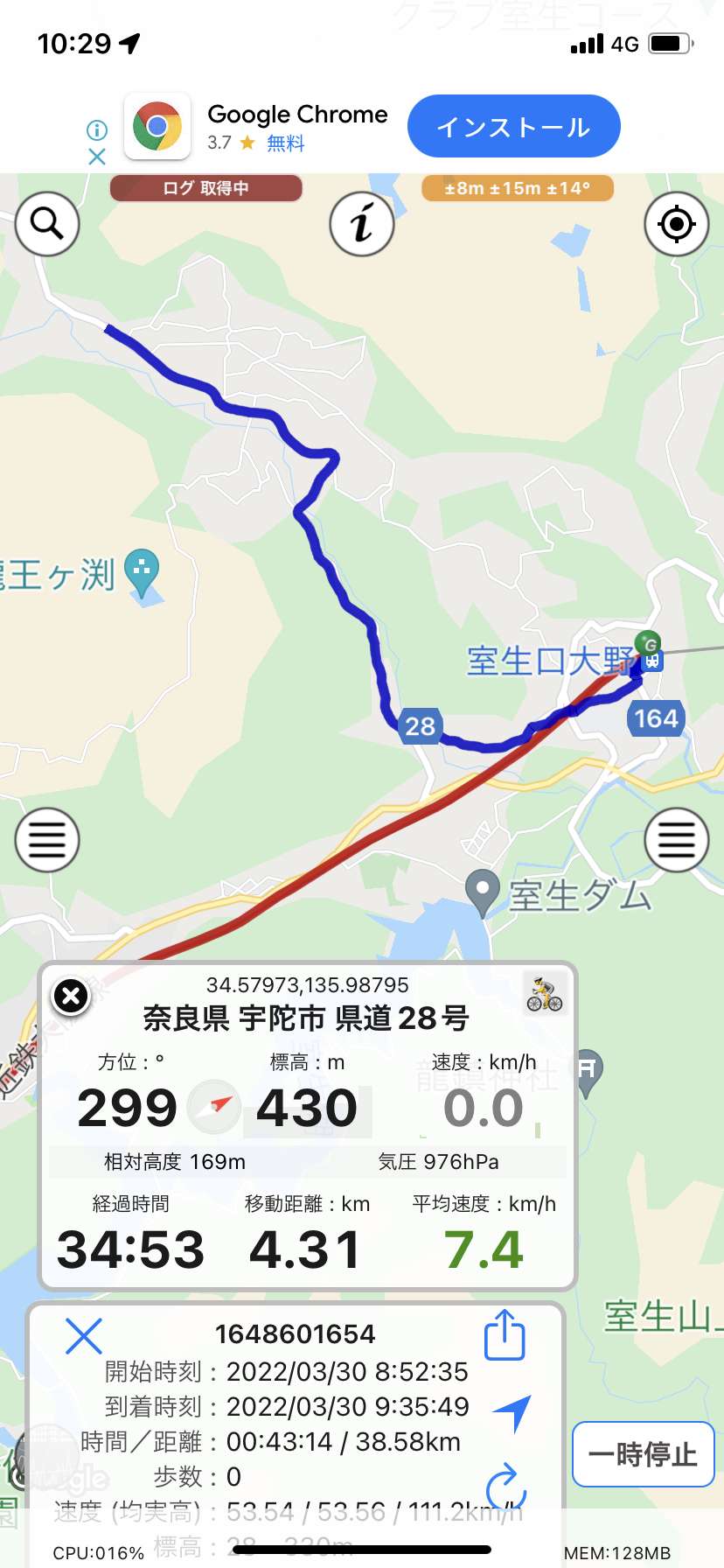Screen dimensions: 724x1568
Task: Tap the GPS accuracy badge
Action: tap(518, 188)
